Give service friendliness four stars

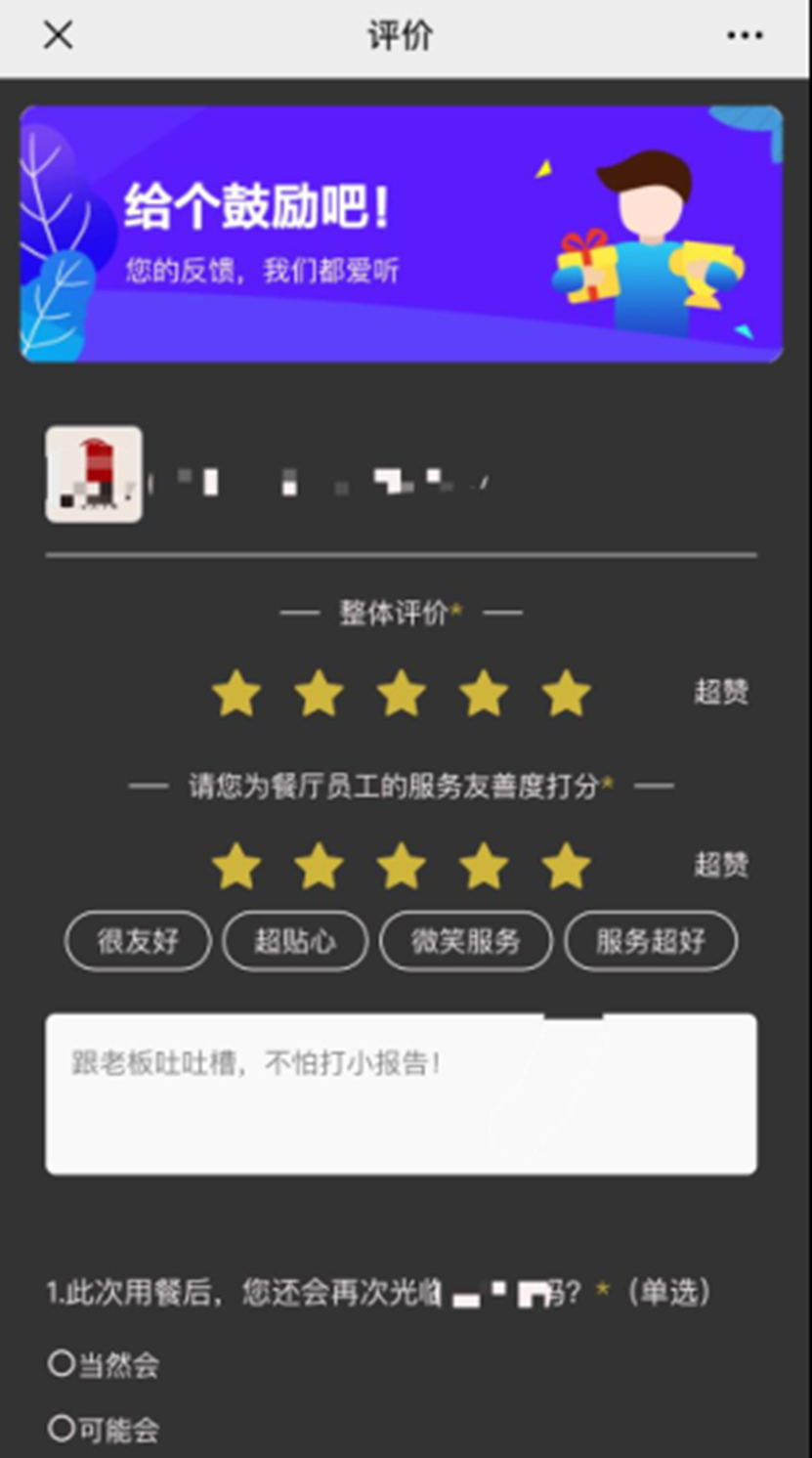click(484, 866)
